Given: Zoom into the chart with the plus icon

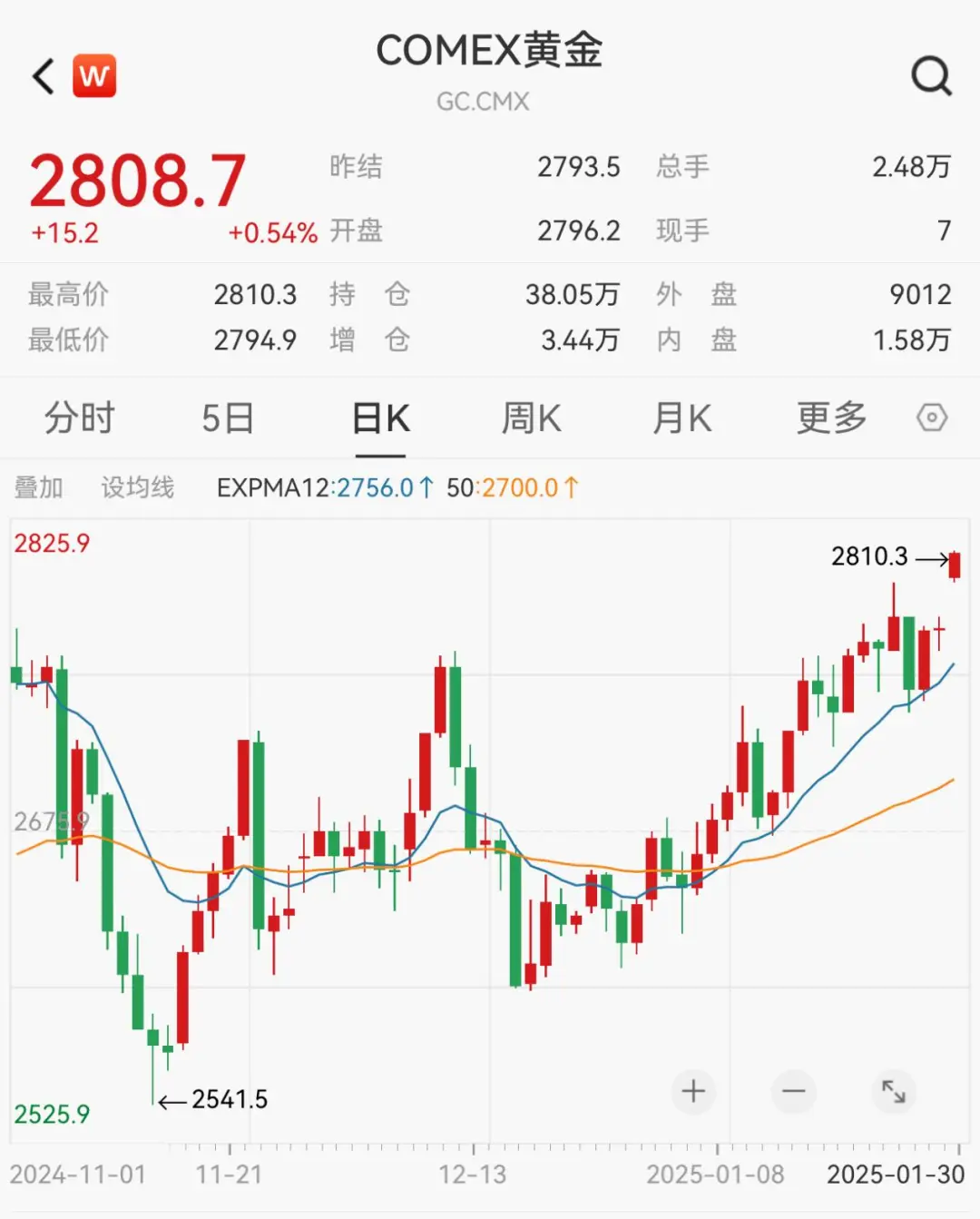Looking at the screenshot, I should tap(694, 1093).
